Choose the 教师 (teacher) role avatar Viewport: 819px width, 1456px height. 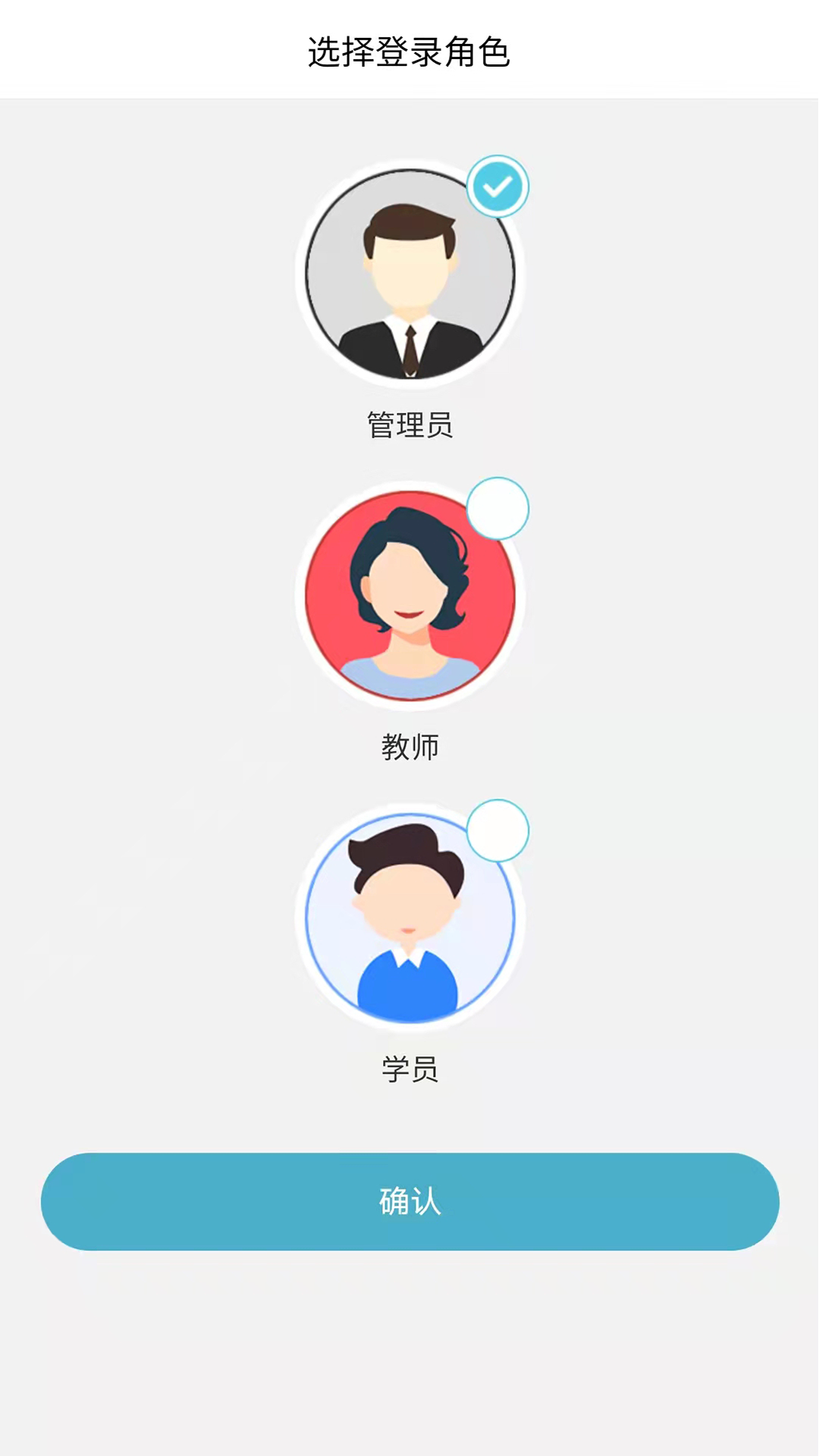click(410, 595)
